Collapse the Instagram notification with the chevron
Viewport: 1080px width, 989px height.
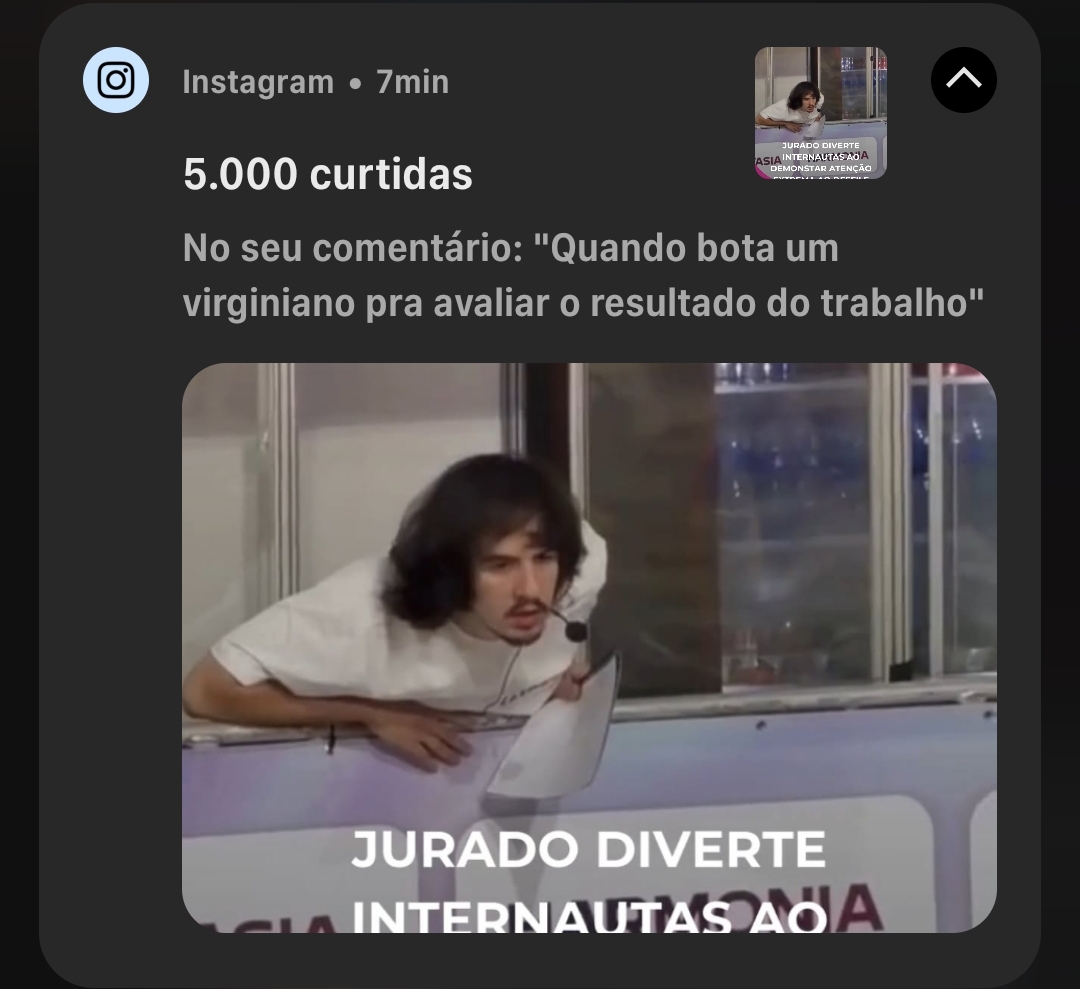click(x=963, y=80)
